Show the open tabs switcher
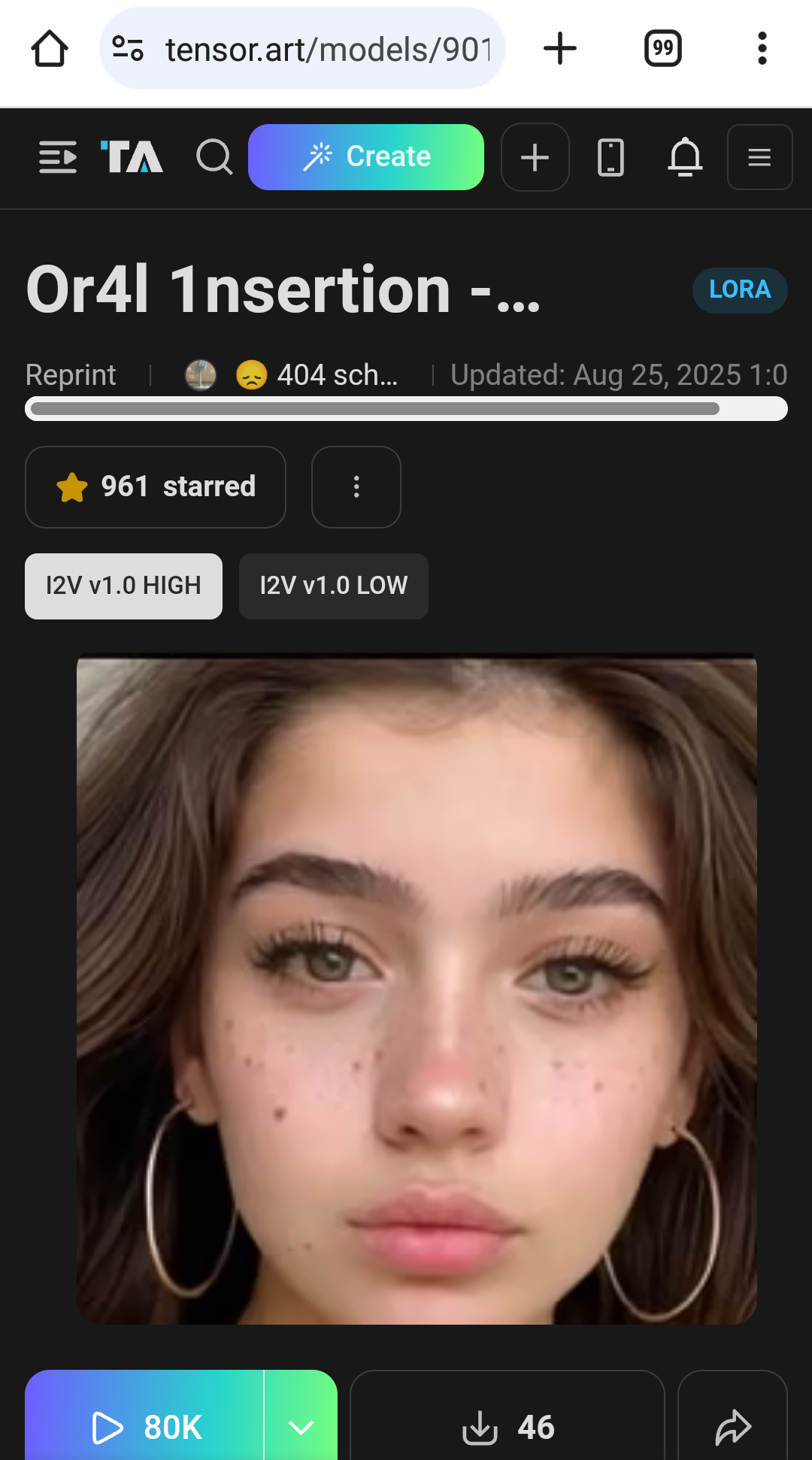 pos(662,49)
